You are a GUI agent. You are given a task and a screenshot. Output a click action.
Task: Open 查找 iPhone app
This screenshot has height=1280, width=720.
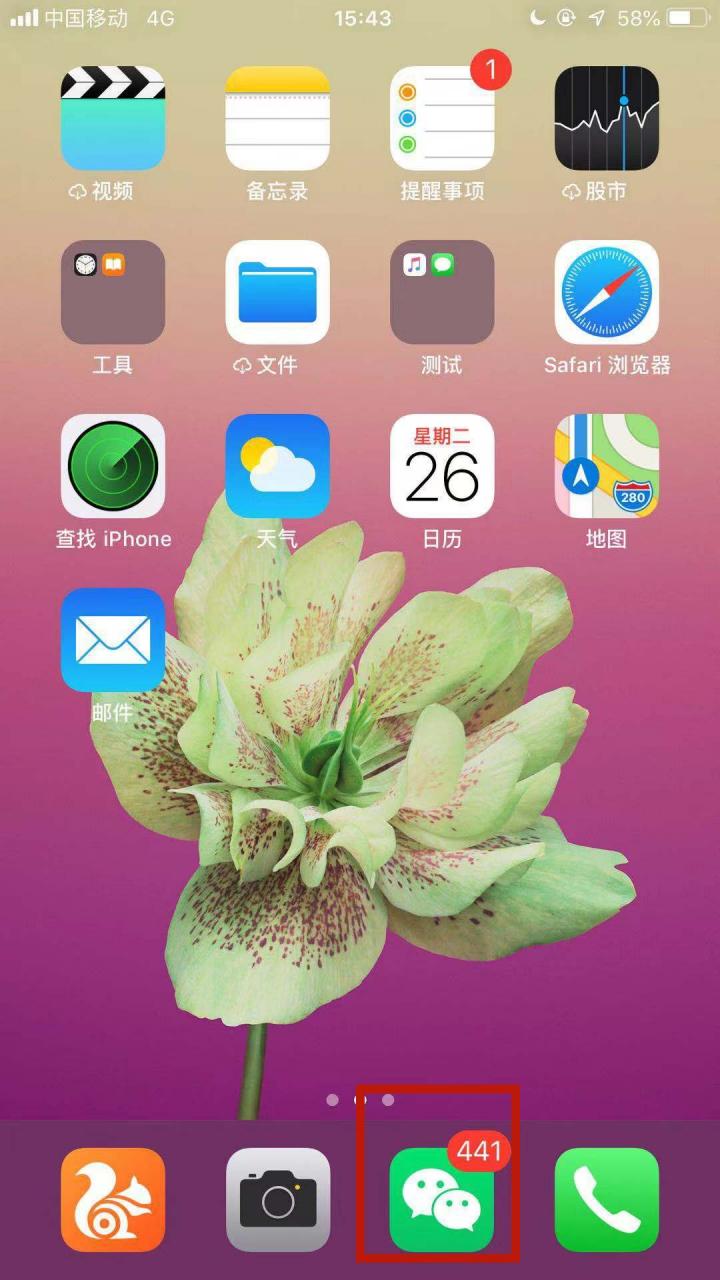pos(113,466)
